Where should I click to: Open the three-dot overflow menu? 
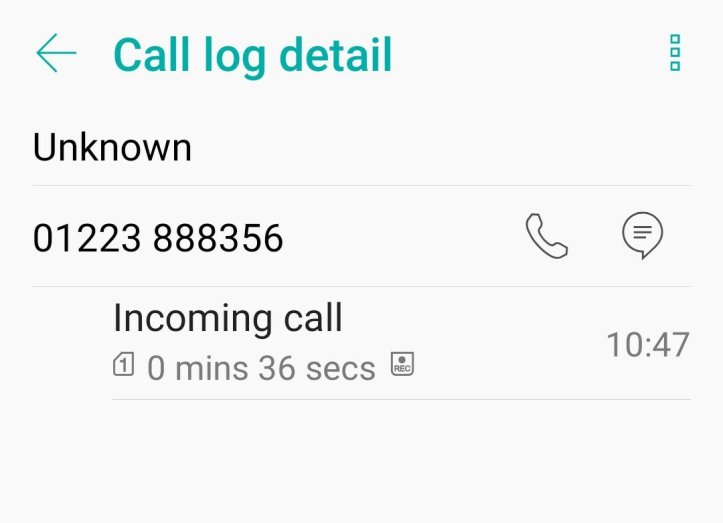pyautogui.click(x=675, y=54)
